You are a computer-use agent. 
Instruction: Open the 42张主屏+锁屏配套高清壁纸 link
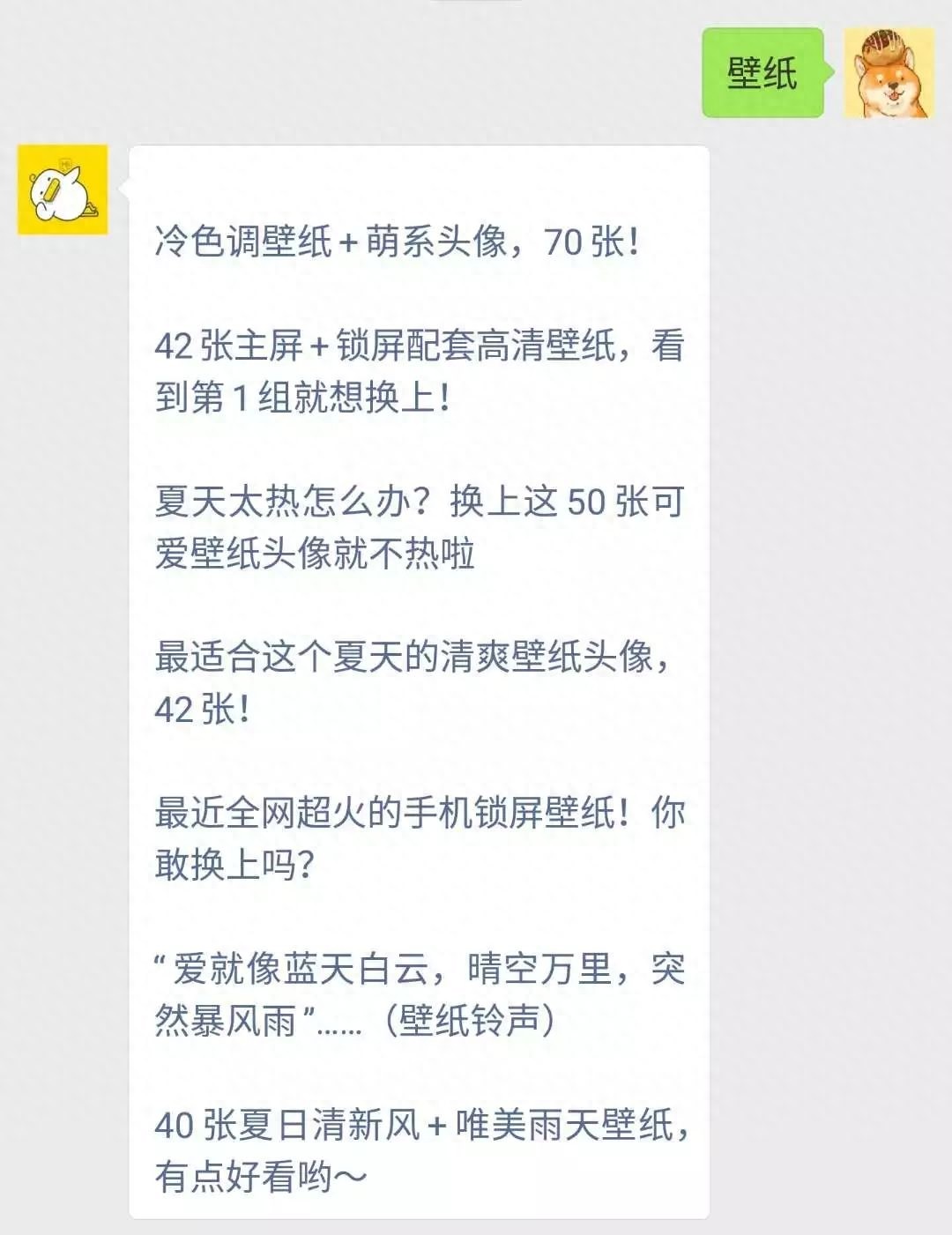click(x=419, y=370)
